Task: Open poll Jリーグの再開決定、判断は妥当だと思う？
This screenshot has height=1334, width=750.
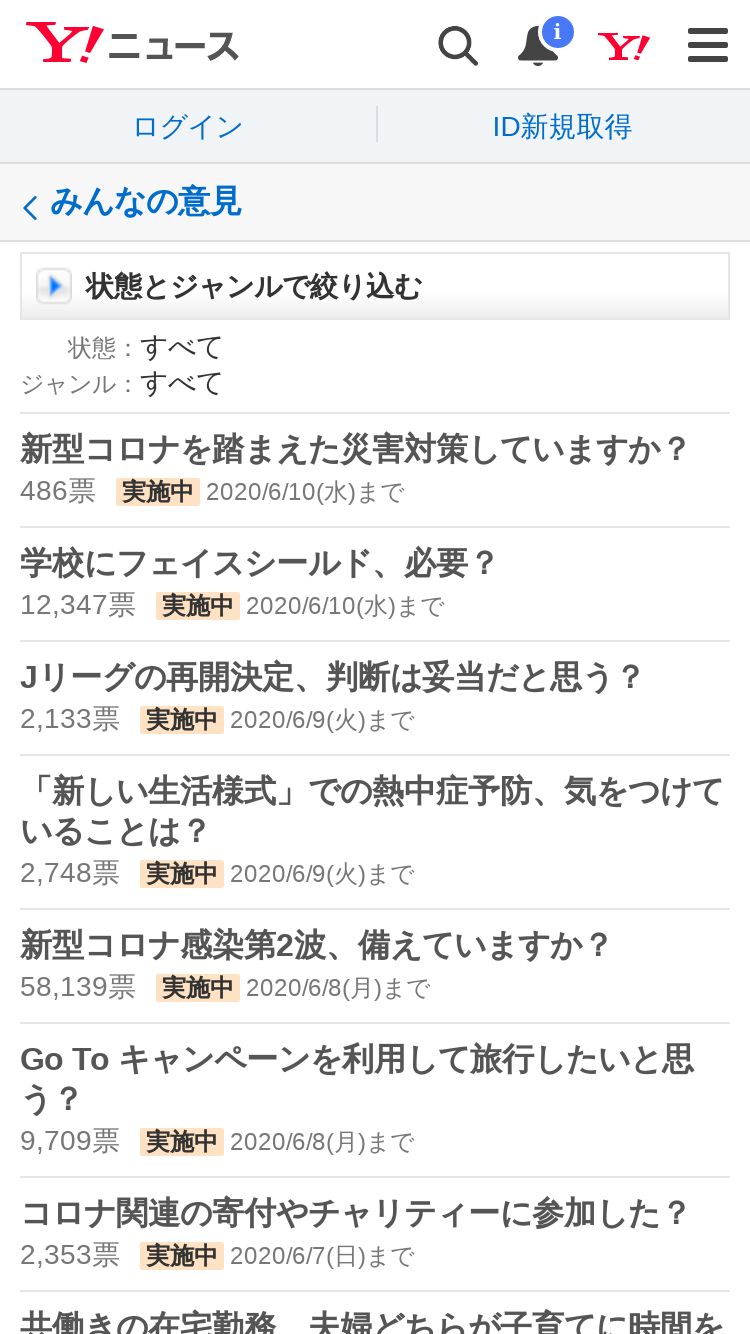Action: 375,698
